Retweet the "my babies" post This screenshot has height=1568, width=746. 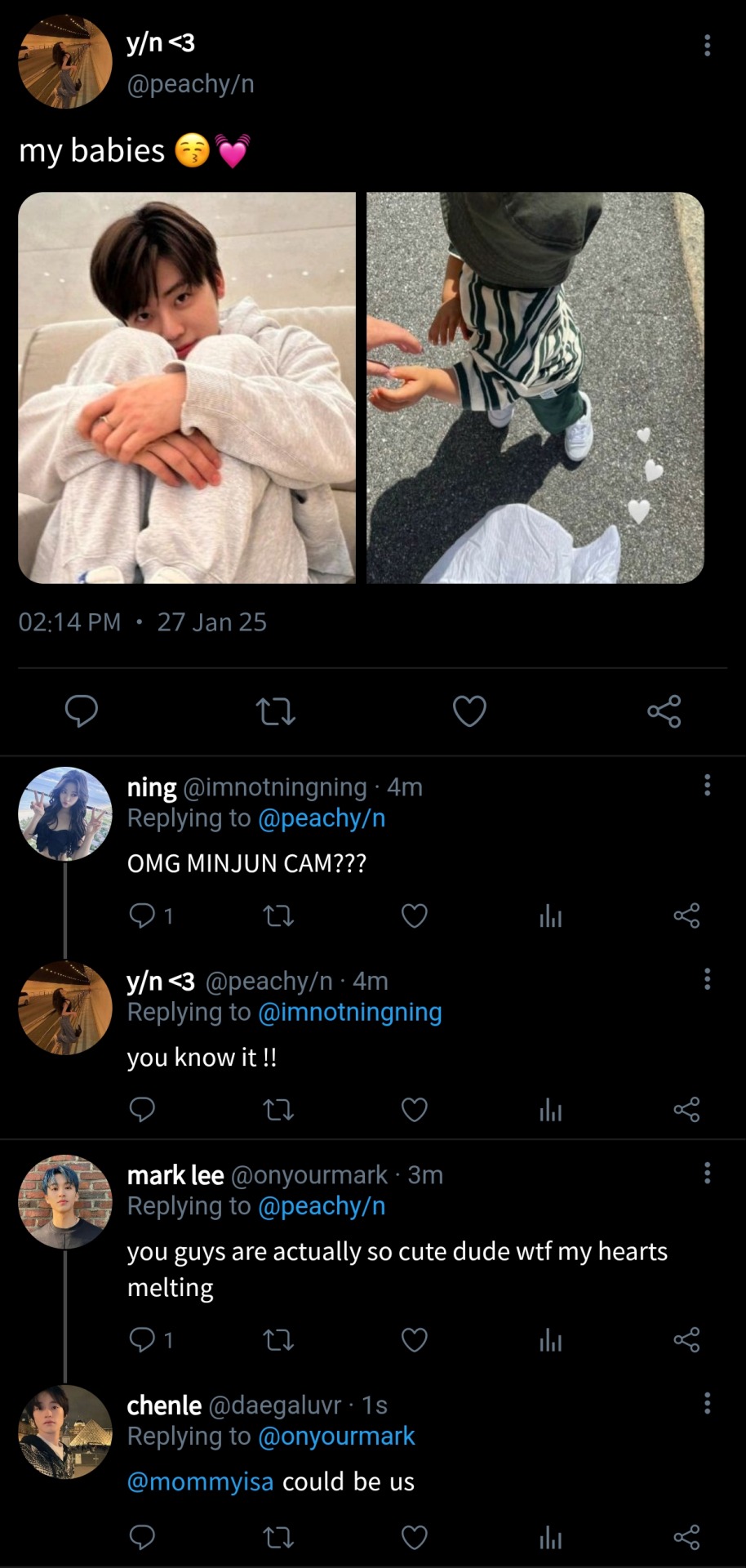point(276,711)
